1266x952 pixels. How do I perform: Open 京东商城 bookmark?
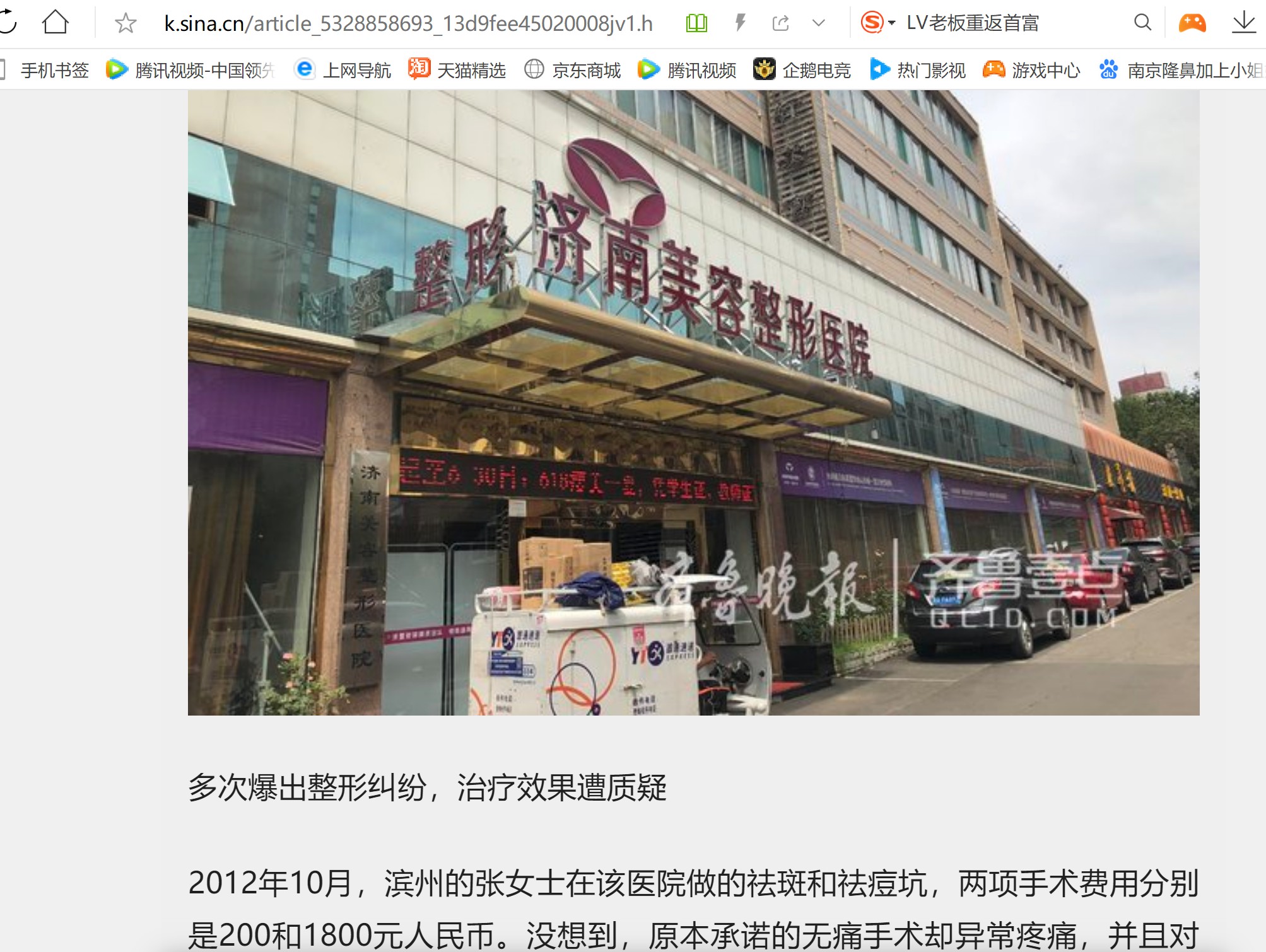(x=573, y=70)
